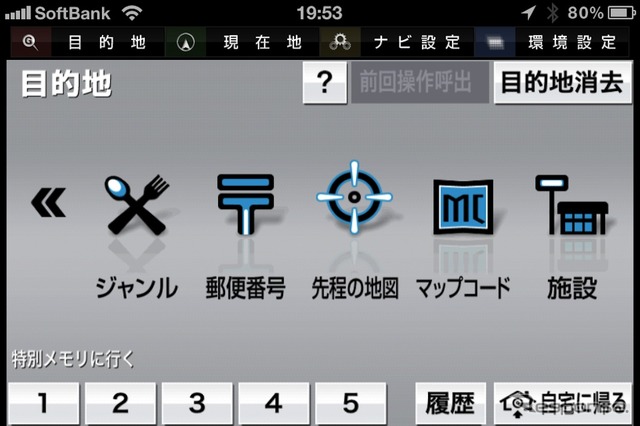Tap 自宅に帰る to navigate home
The width and height of the screenshot is (640, 426).
[x=563, y=404]
